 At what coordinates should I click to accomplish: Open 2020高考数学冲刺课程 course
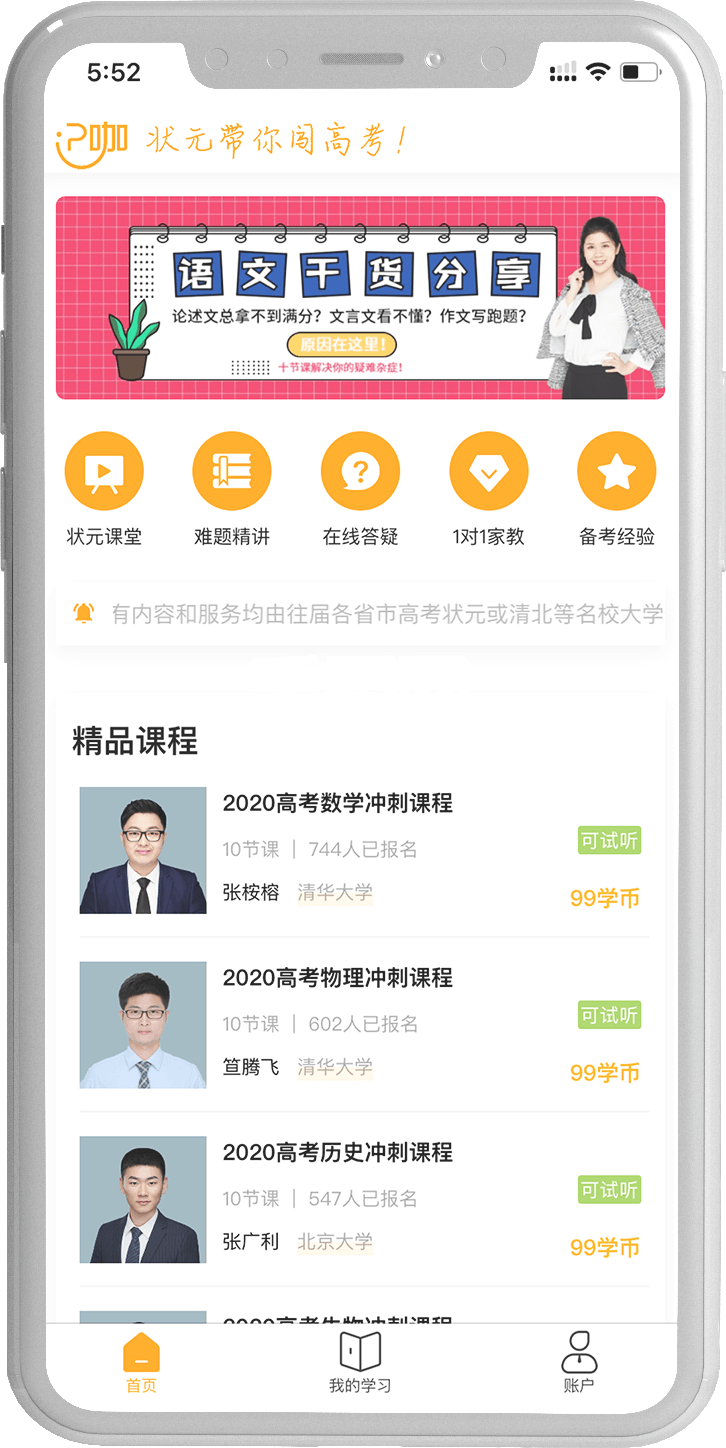(337, 803)
